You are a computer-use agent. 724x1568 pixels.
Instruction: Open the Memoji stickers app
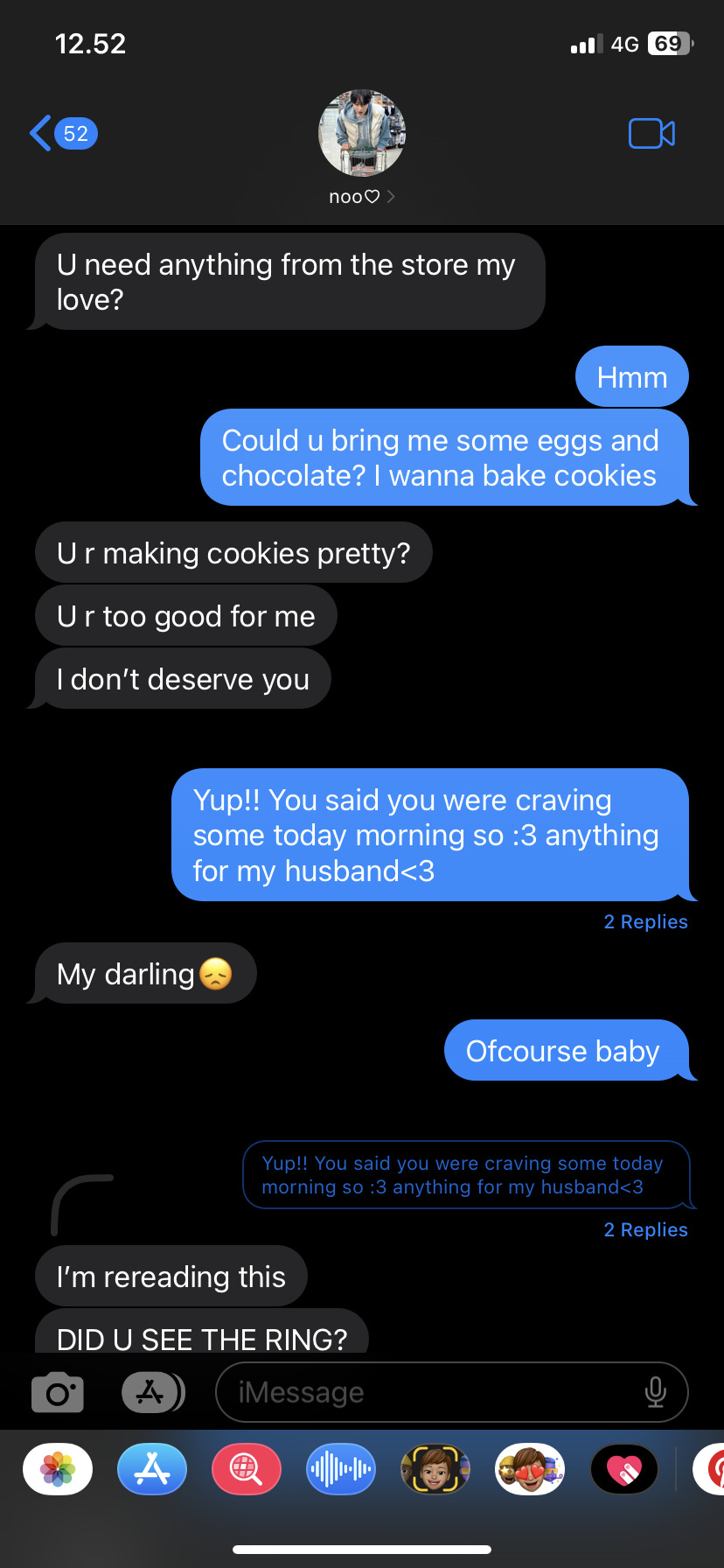click(530, 1469)
